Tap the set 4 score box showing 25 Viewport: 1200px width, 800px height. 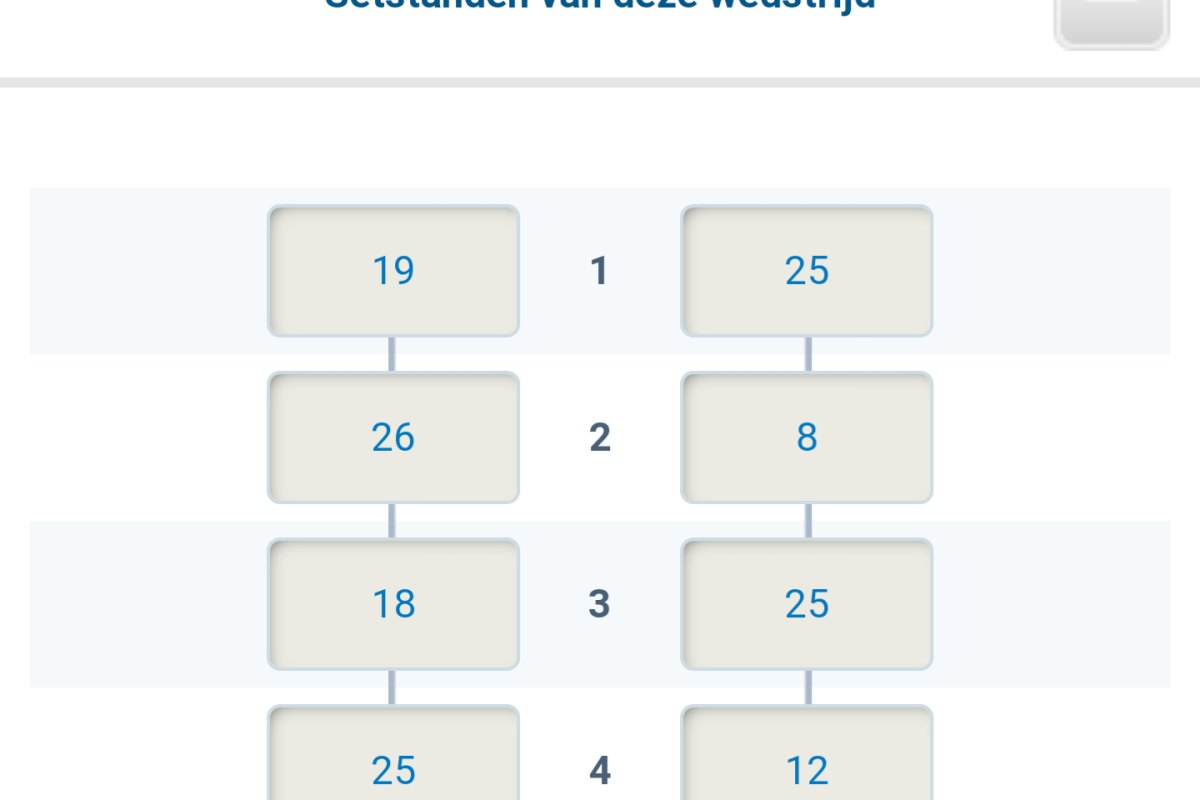393,753
